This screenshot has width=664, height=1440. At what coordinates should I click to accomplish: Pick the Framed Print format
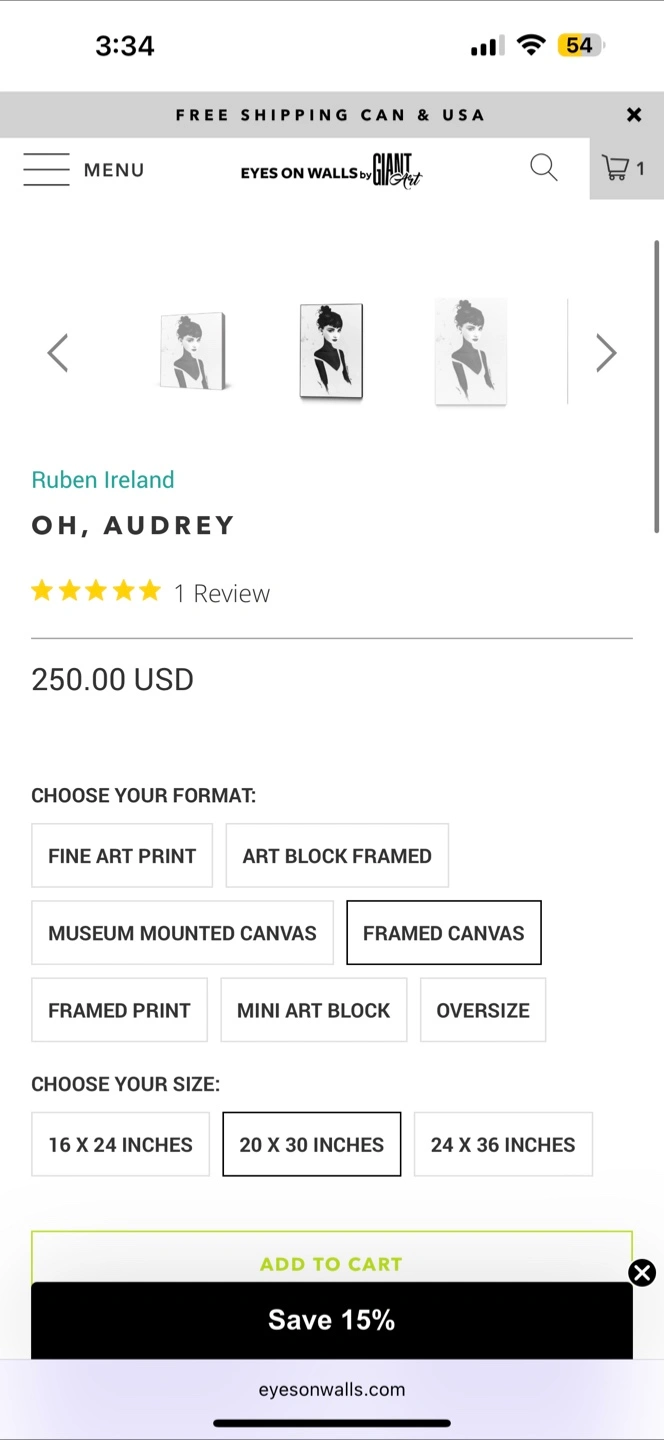(x=119, y=1010)
